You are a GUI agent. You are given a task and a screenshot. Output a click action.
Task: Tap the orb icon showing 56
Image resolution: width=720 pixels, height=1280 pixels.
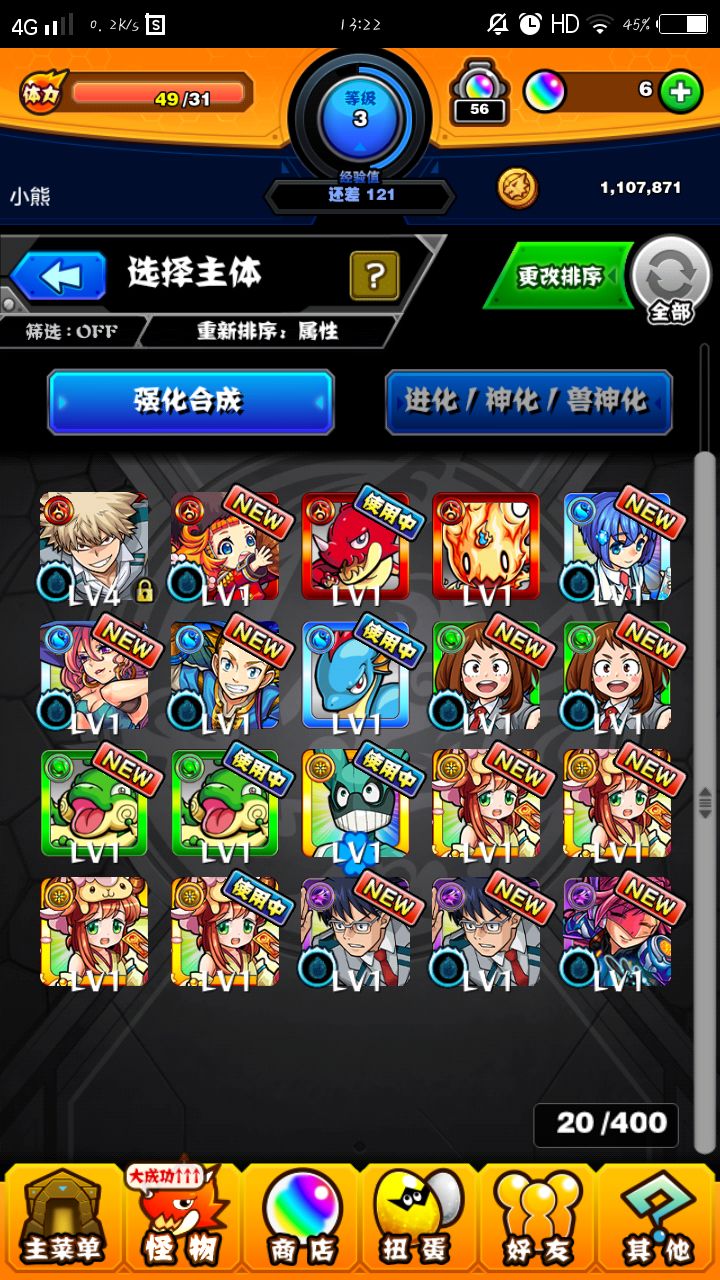pyautogui.click(x=480, y=90)
